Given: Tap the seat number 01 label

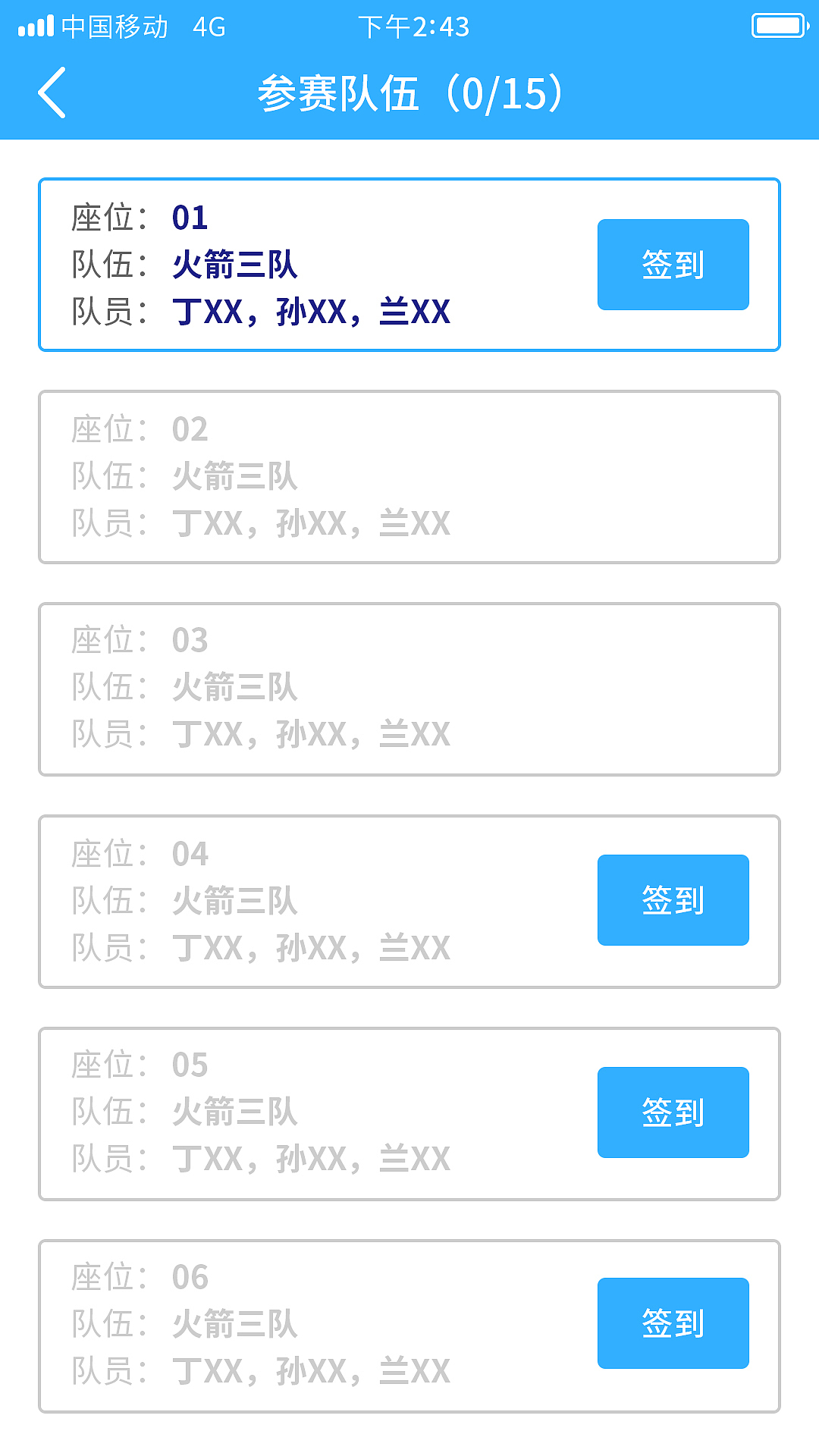Looking at the screenshot, I should (188, 218).
